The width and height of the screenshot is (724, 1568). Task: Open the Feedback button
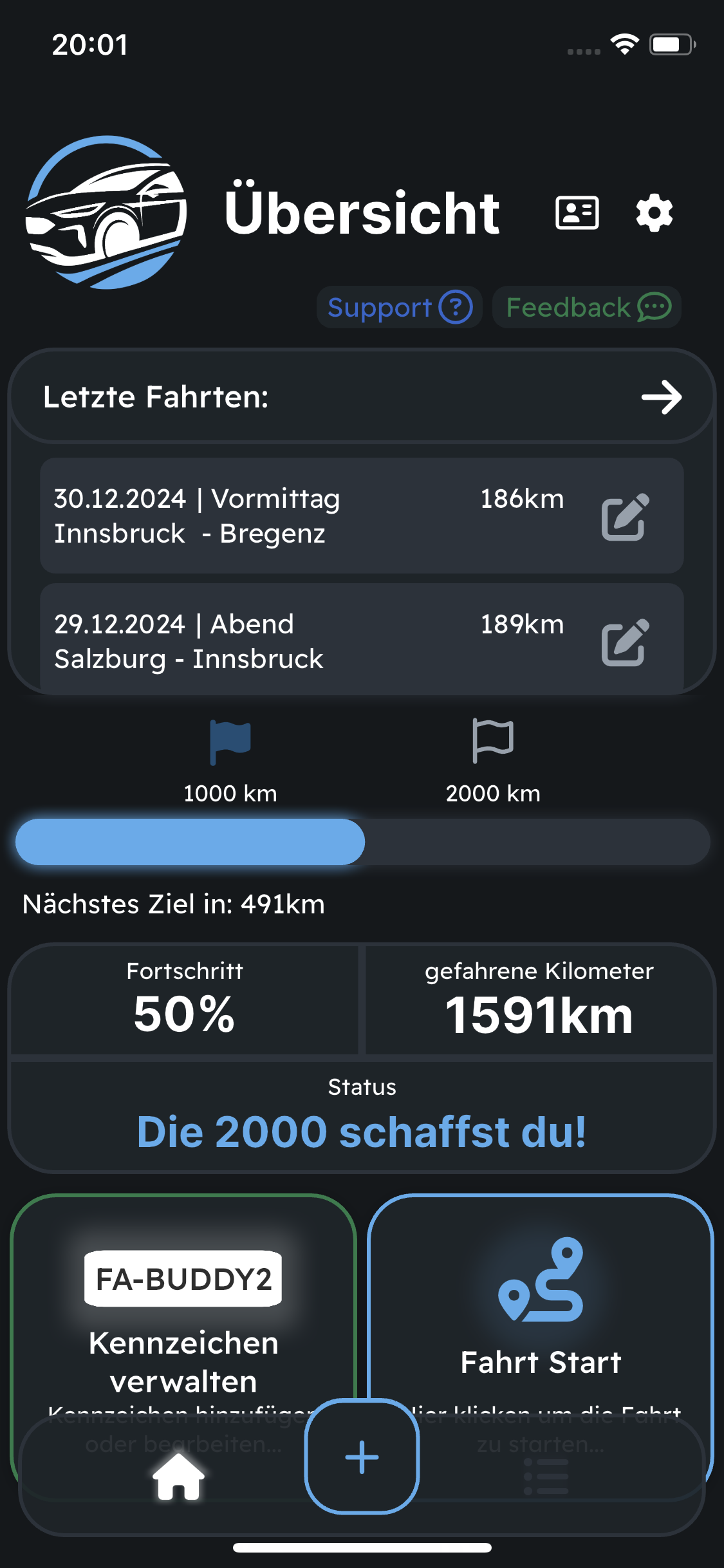point(587,308)
